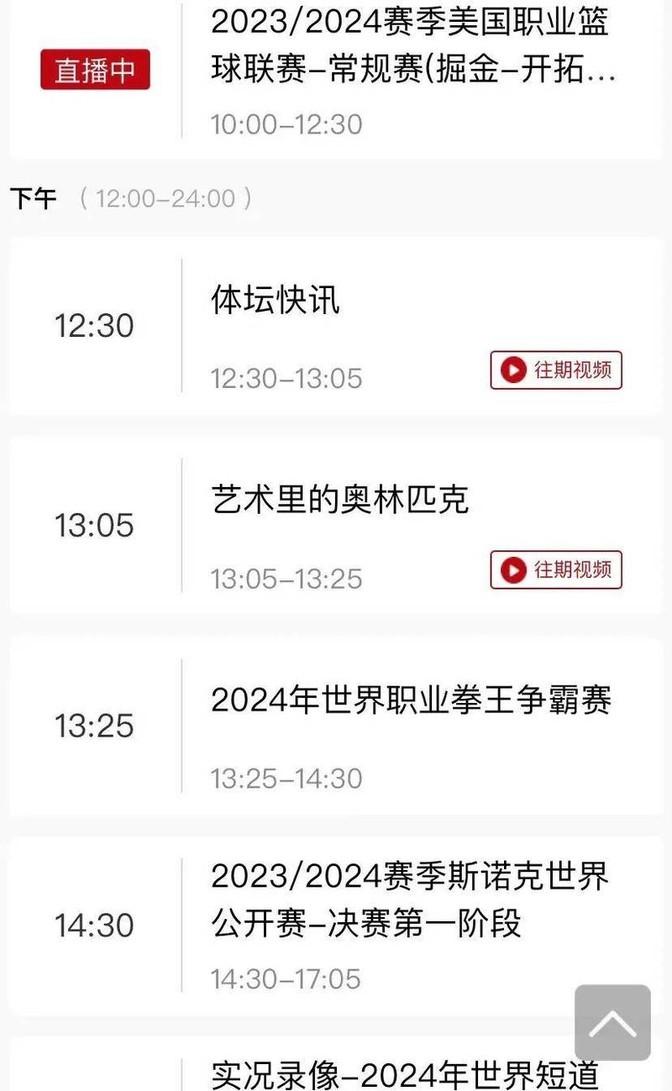672x1091 pixels.
Task: Select the 2024年世界职业拳王争霸赛 program
Action: coord(410,700)
